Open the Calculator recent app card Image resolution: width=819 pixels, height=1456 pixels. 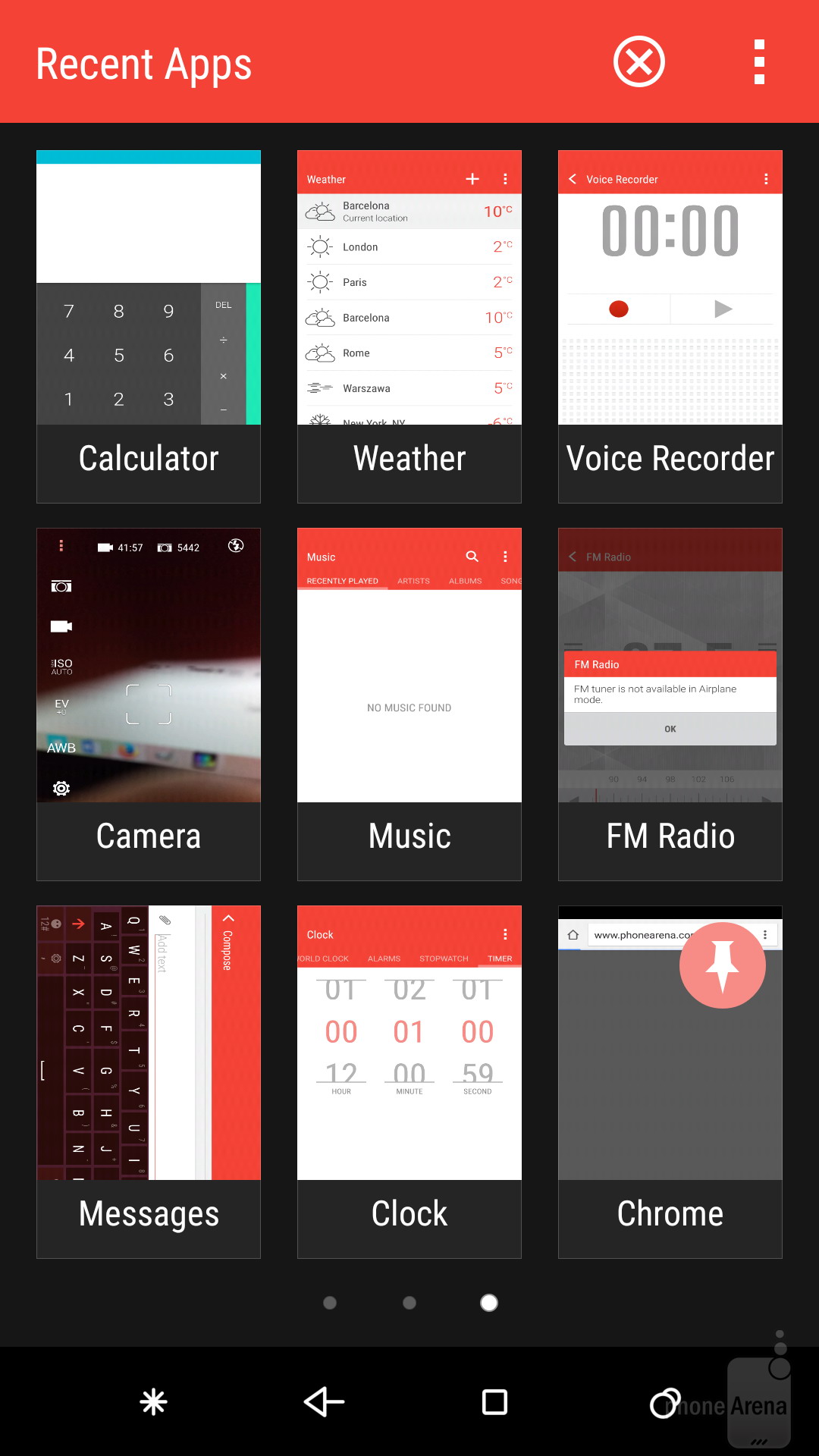point(149,326)
